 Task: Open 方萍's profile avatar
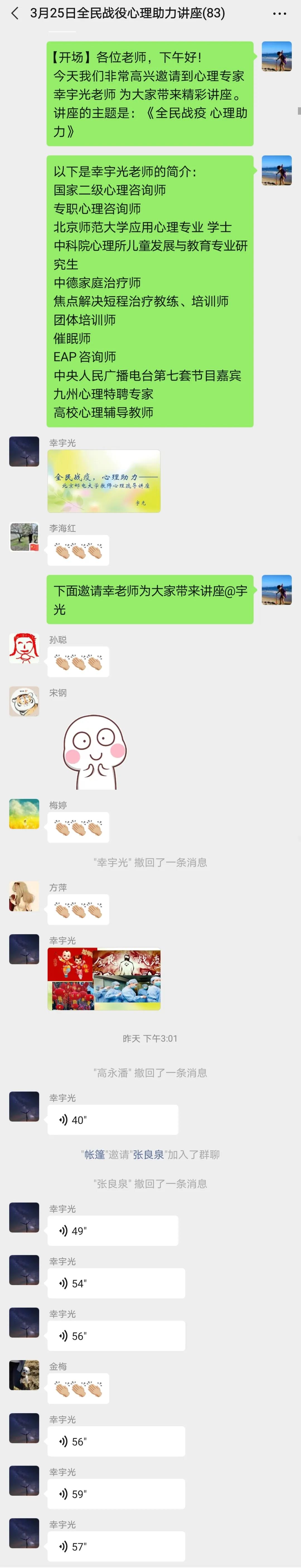(24, 896)
